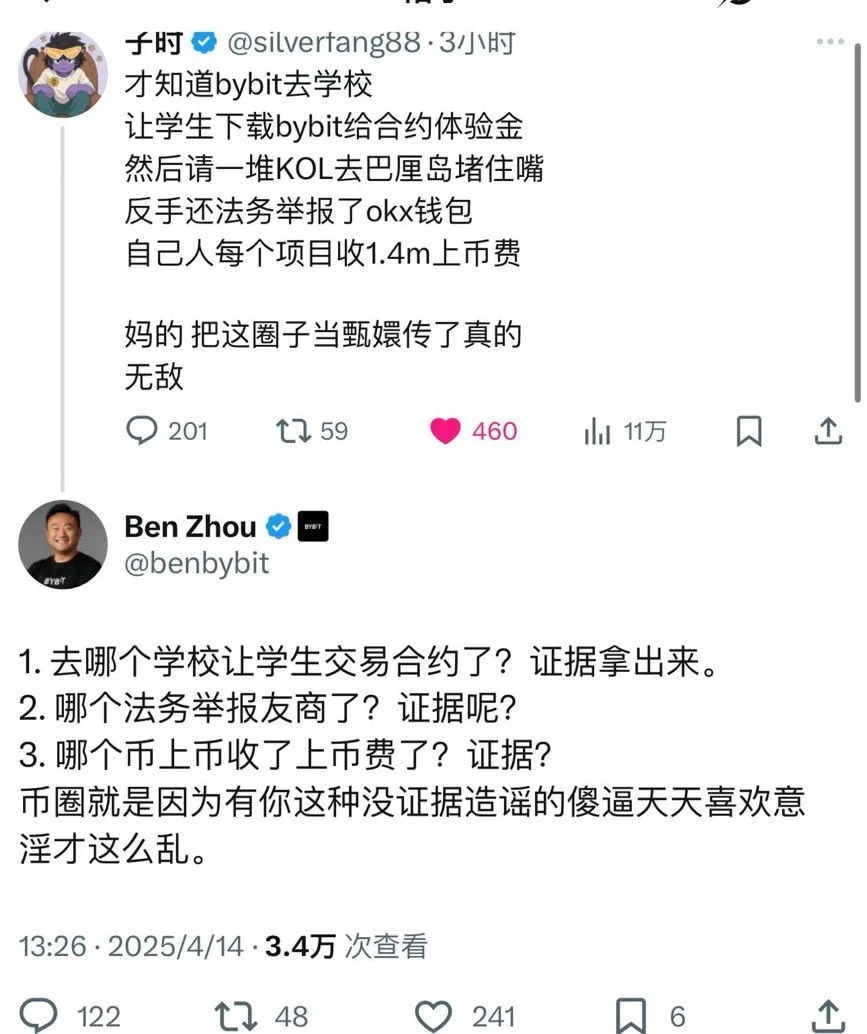This screenshot has height=1034, width=867.
Task: Bookmark Ben Zhou's tweet with 6 bookmarks
Action: tap(630, 1016)
